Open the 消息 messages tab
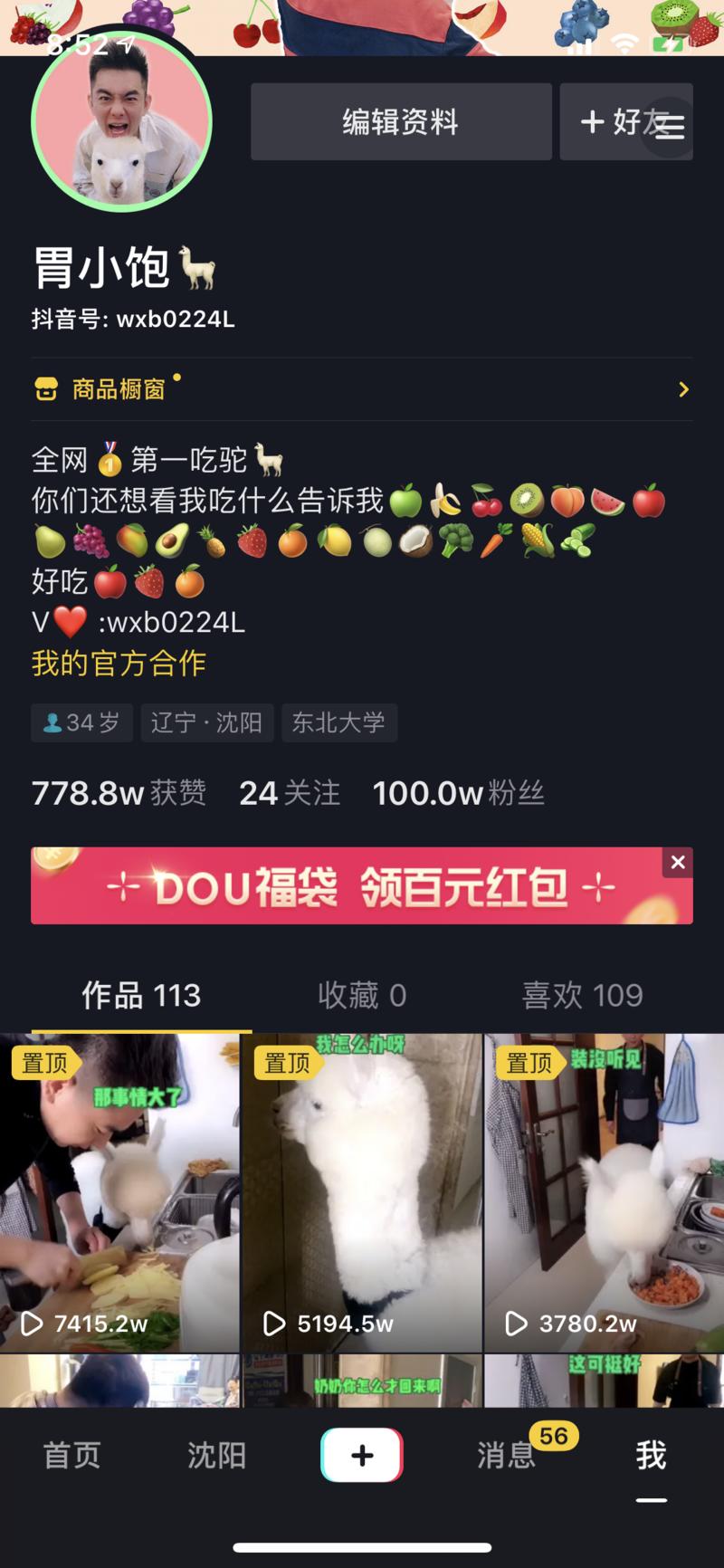The height and width of the screenshot is (1568, 724). click(507, 1455)
